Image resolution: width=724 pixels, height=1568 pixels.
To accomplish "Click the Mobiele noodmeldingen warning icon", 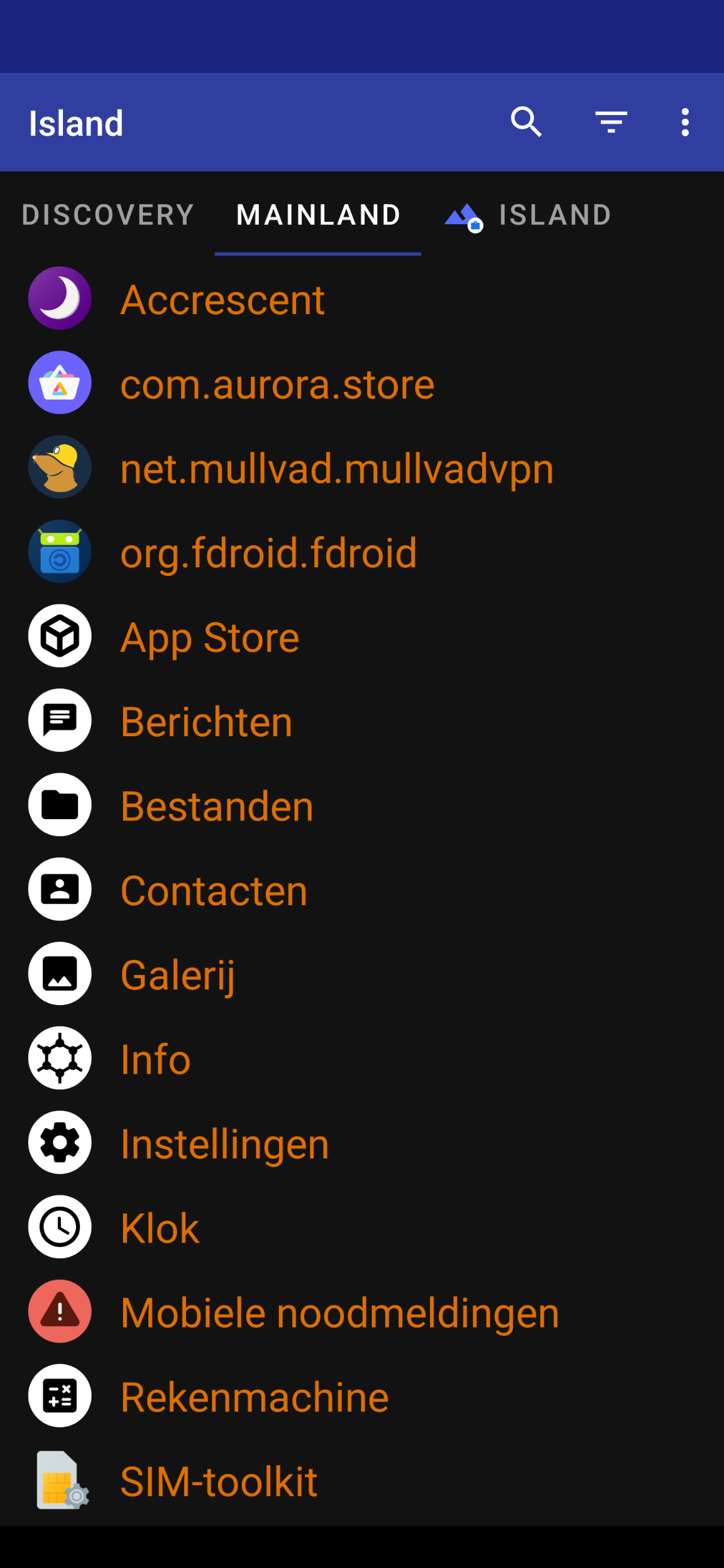I will [60, 1312].
